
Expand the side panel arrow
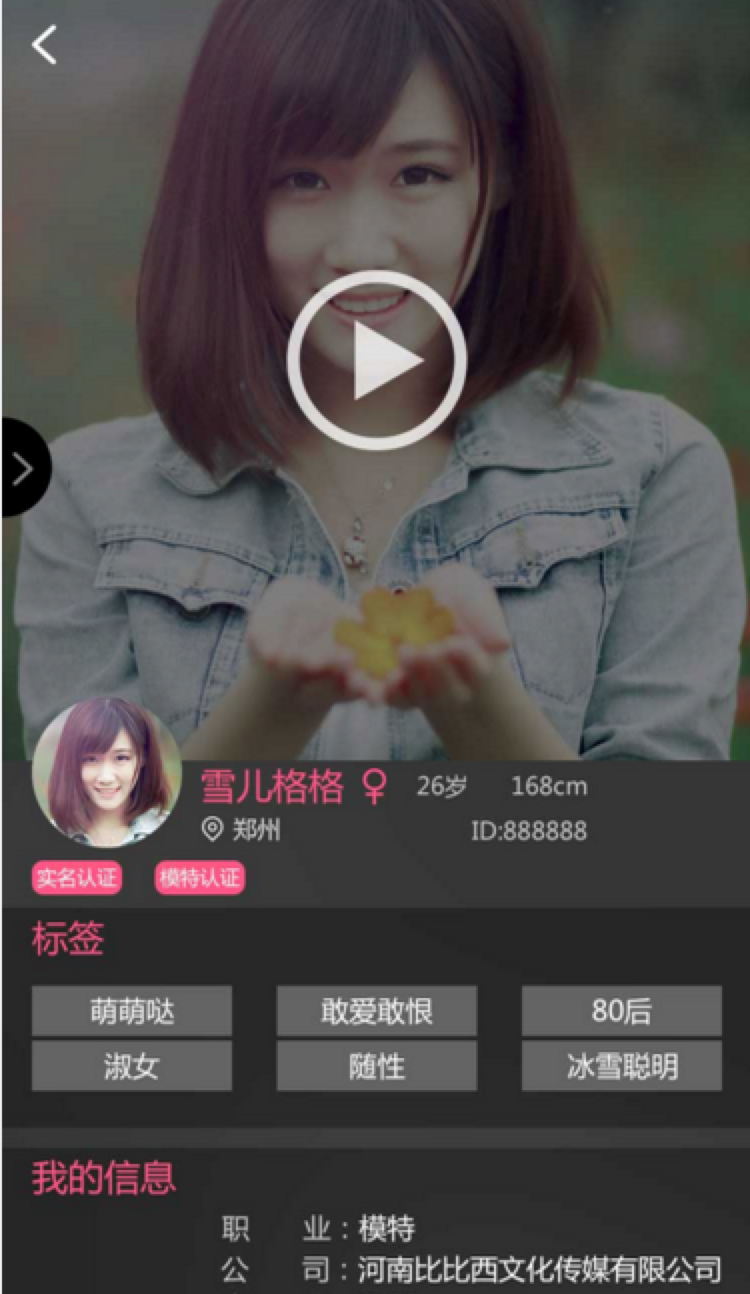pos(22,468)
